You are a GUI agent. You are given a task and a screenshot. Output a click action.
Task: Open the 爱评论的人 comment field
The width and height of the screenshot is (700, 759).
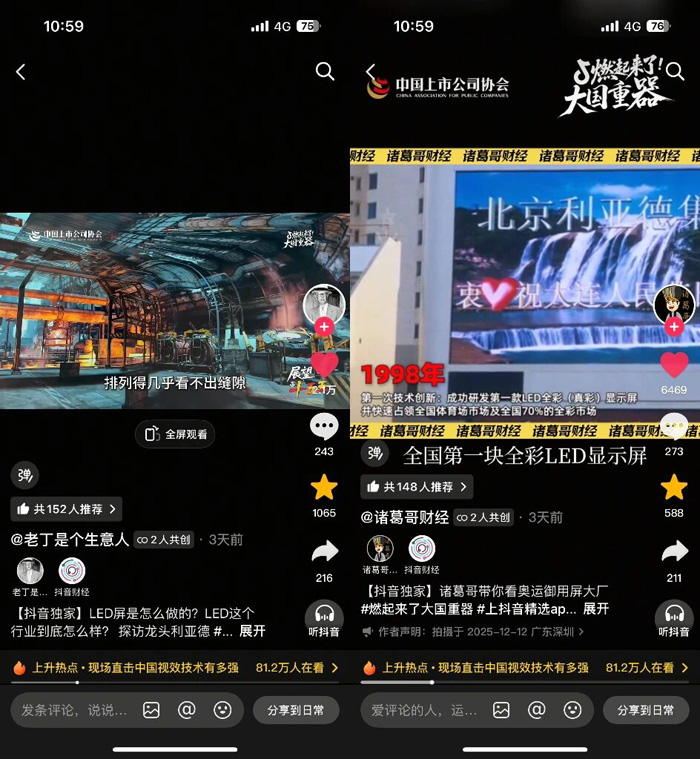(x=424, y=710)
